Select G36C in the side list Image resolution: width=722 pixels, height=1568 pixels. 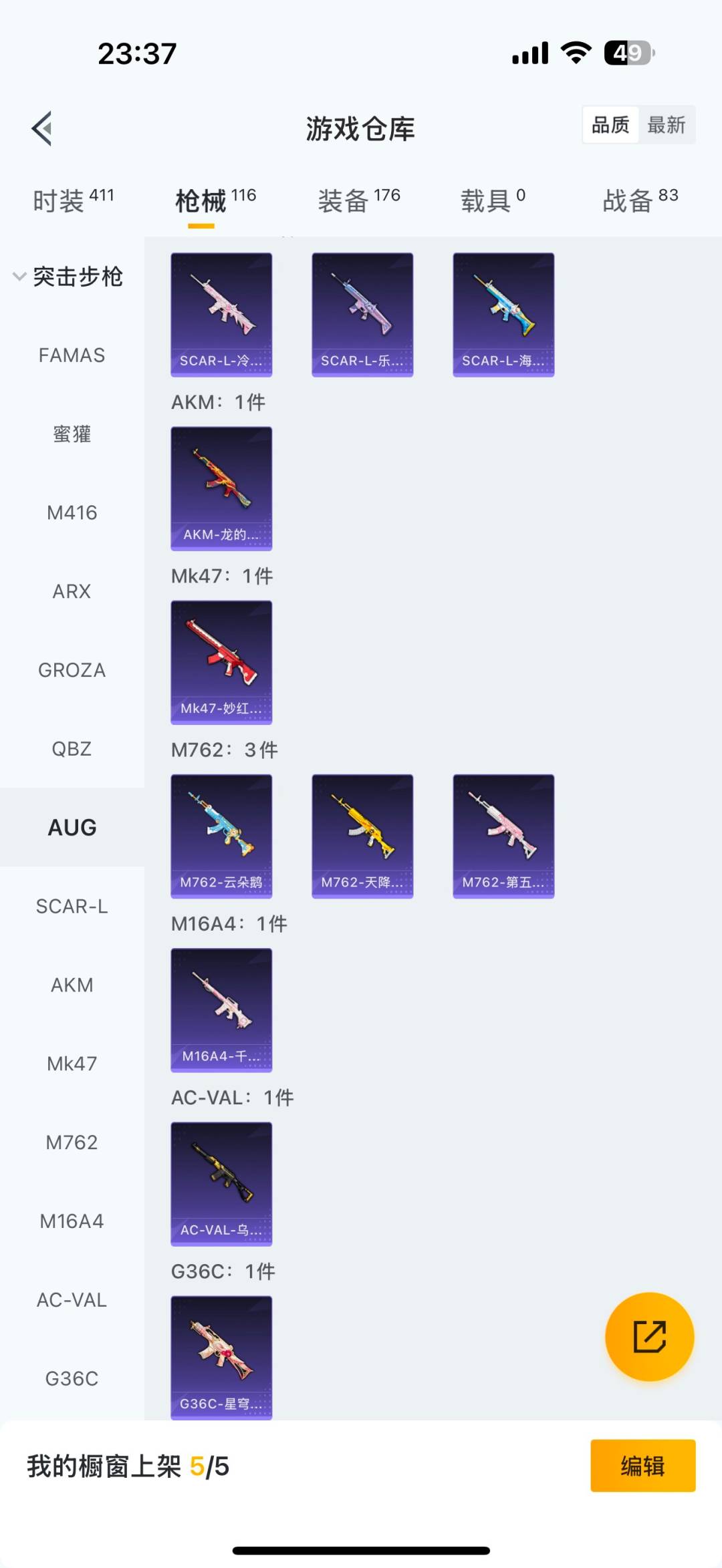click(x=72, y=1378)
